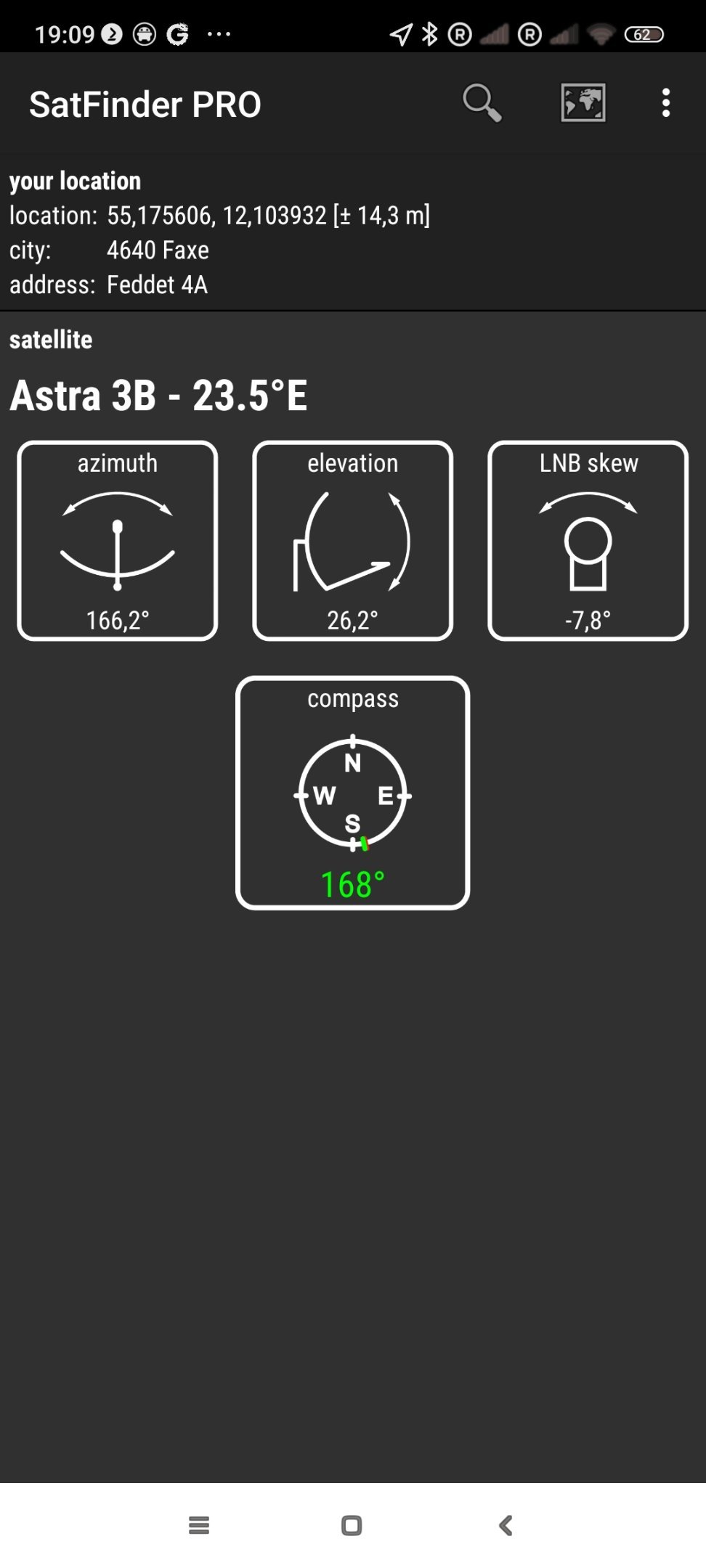Viewport: 706px width, 1568px height.
Task: Go to the home screen
Action: [x=352, y=1525]
